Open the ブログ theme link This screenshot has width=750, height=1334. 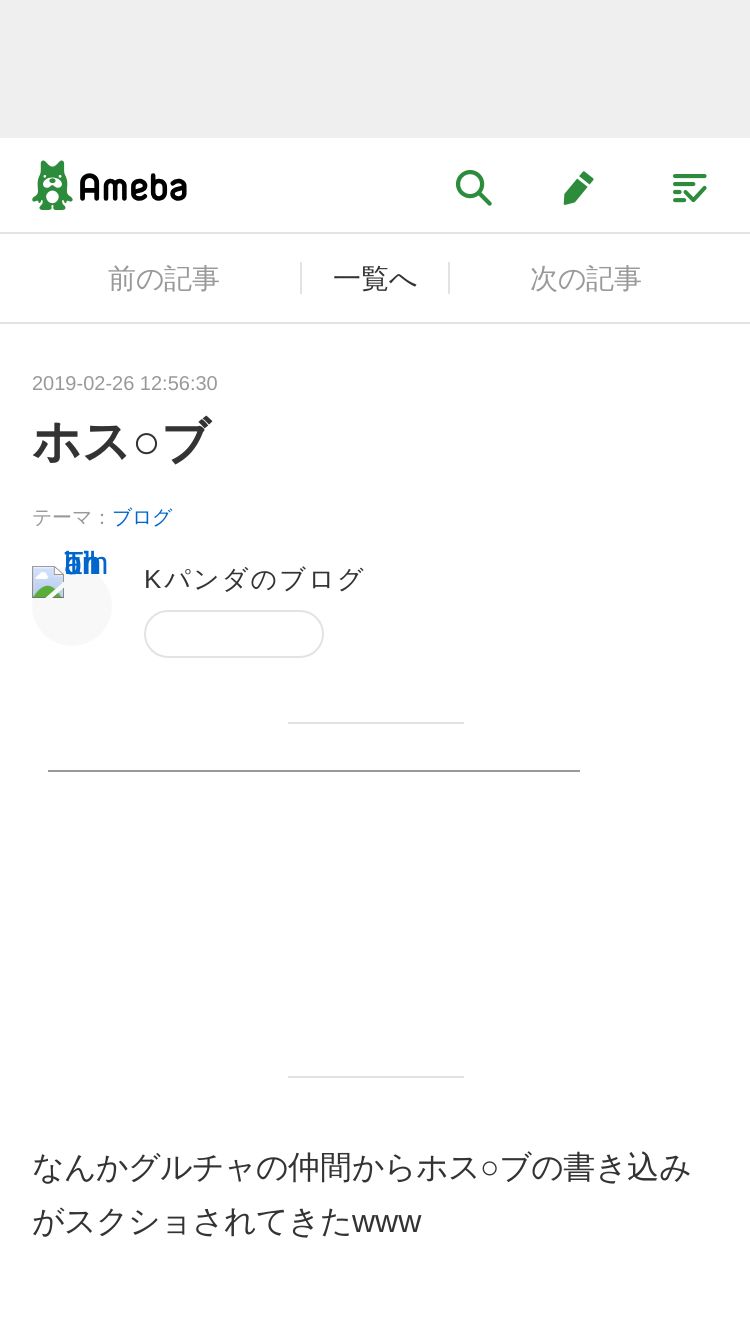(x=142, y=517)
